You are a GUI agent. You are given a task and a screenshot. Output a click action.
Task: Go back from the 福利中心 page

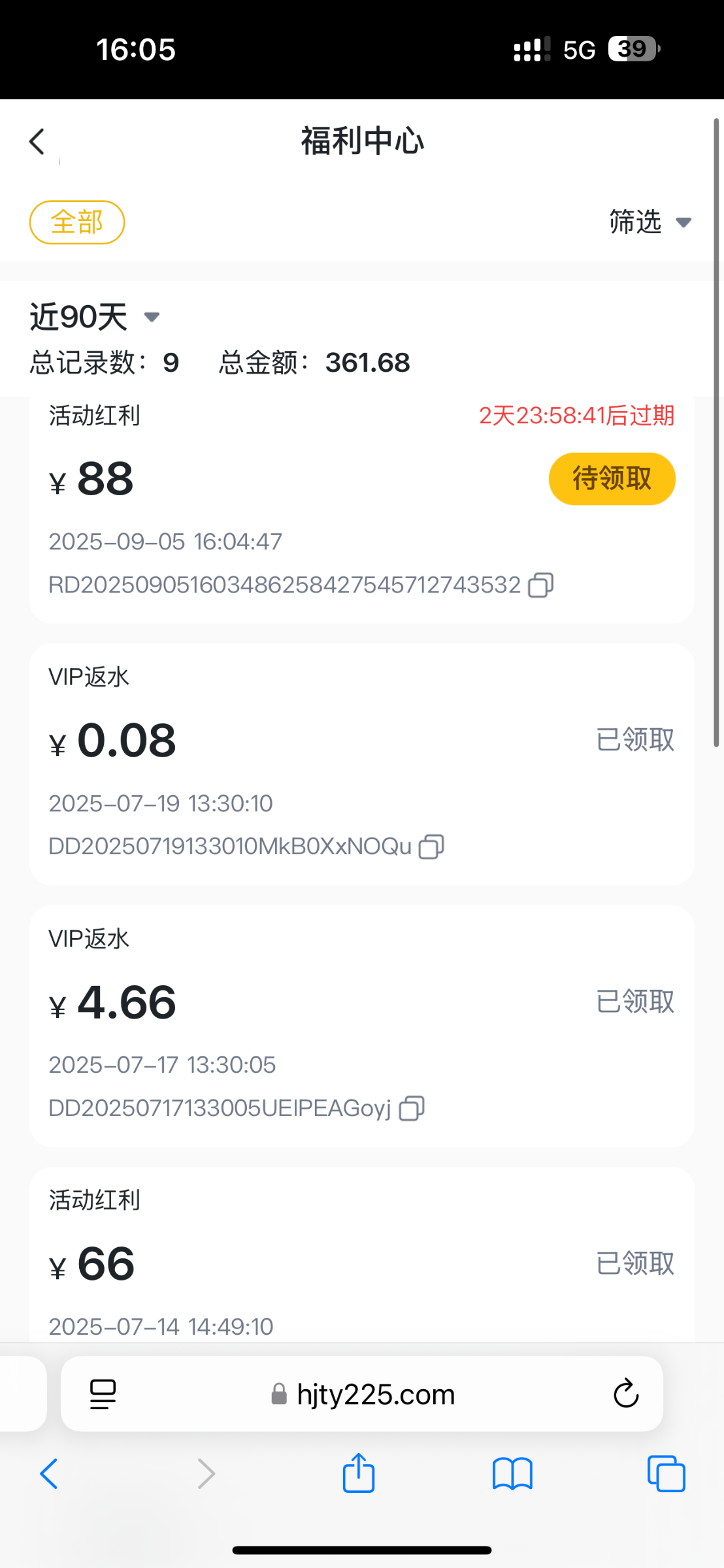(x=37, y=142)
